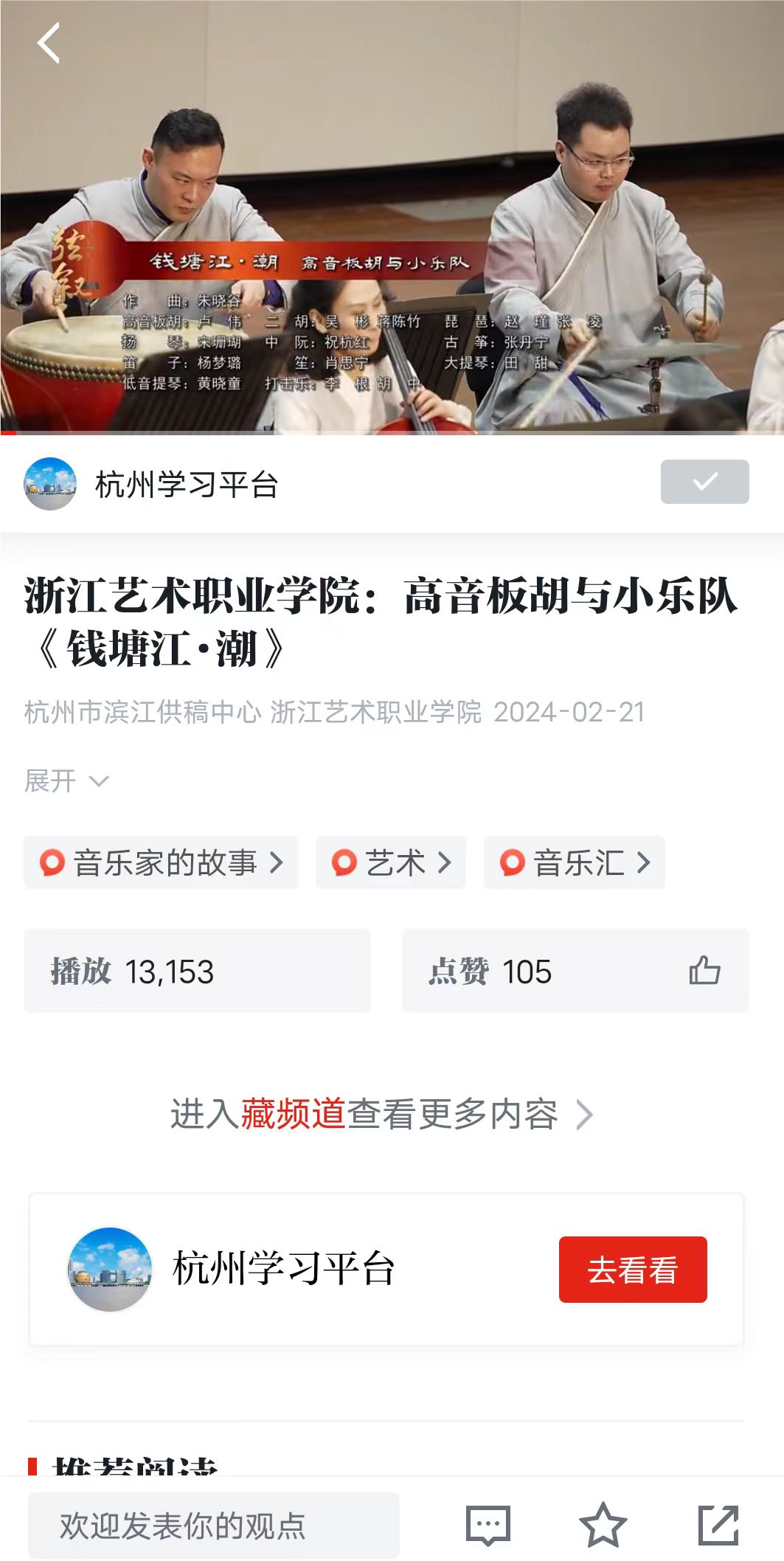Like this video with the thumbs-up

[704, 971]
